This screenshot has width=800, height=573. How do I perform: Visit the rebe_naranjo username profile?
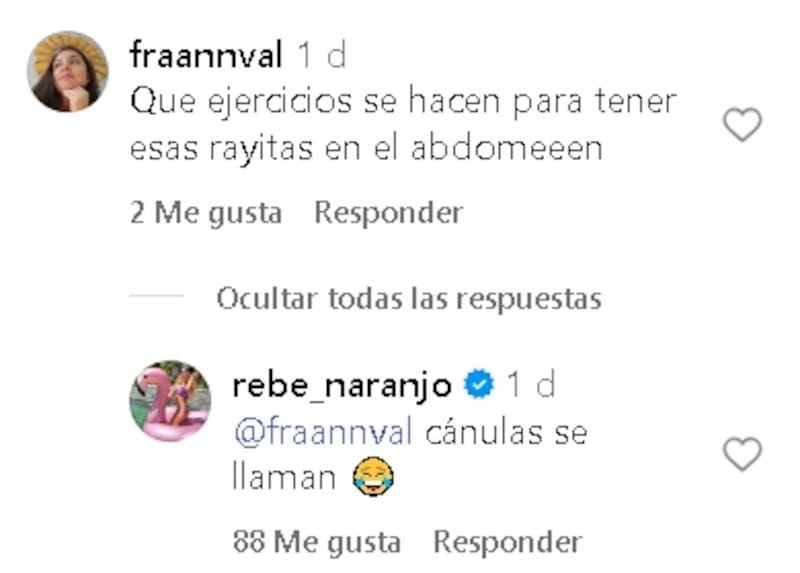341,385
